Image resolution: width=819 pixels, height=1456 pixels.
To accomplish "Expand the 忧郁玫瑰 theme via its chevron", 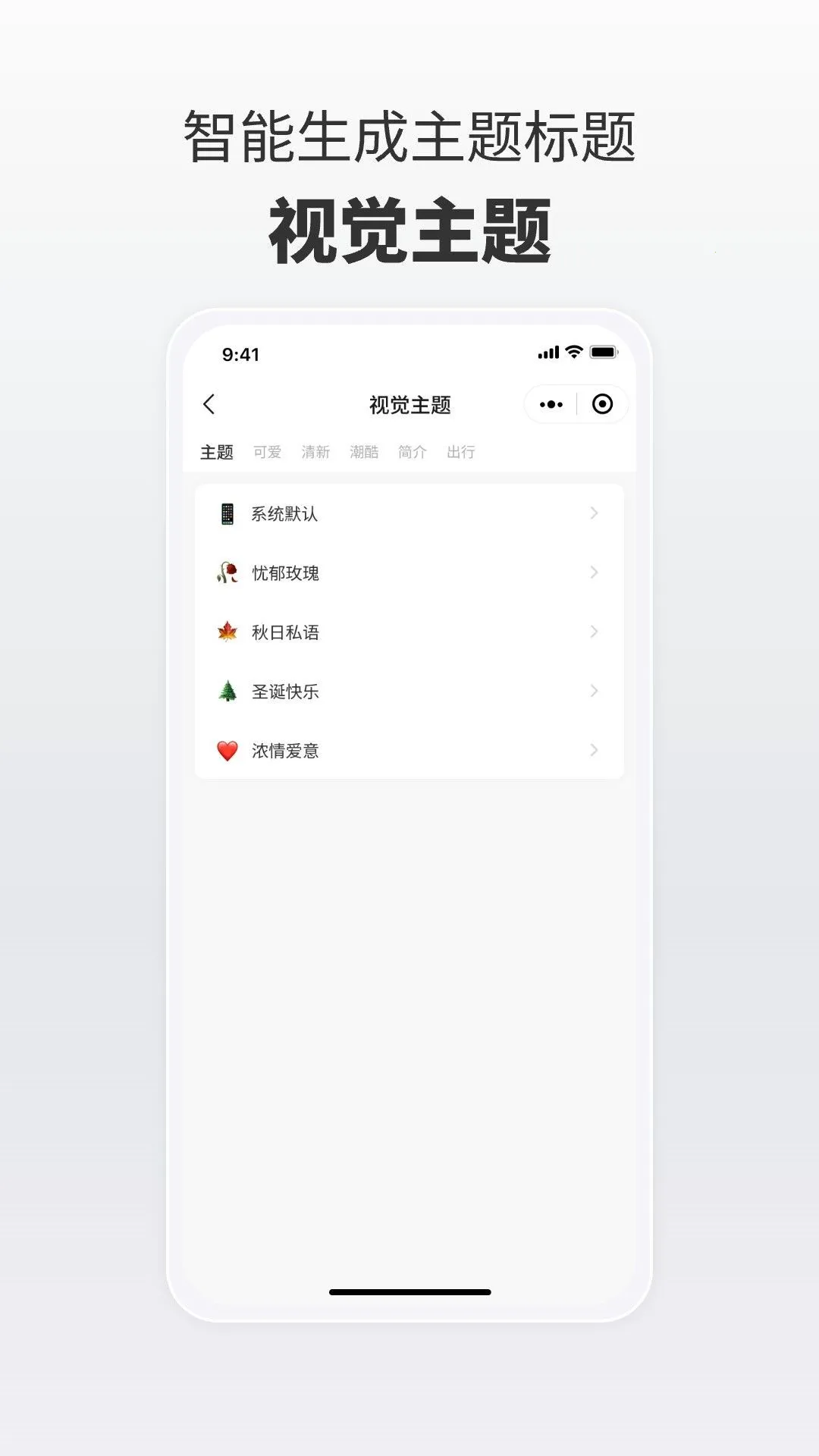I will [x=595, y=573].
